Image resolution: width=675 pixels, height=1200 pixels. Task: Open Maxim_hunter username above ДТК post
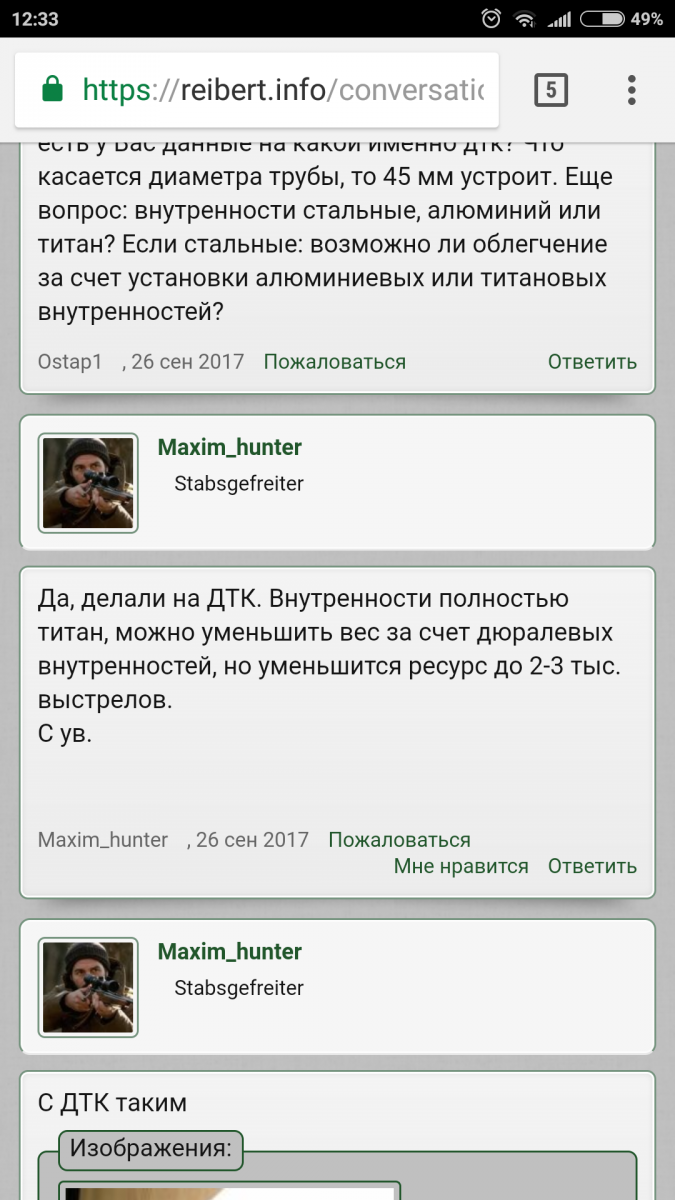[229, 951]
